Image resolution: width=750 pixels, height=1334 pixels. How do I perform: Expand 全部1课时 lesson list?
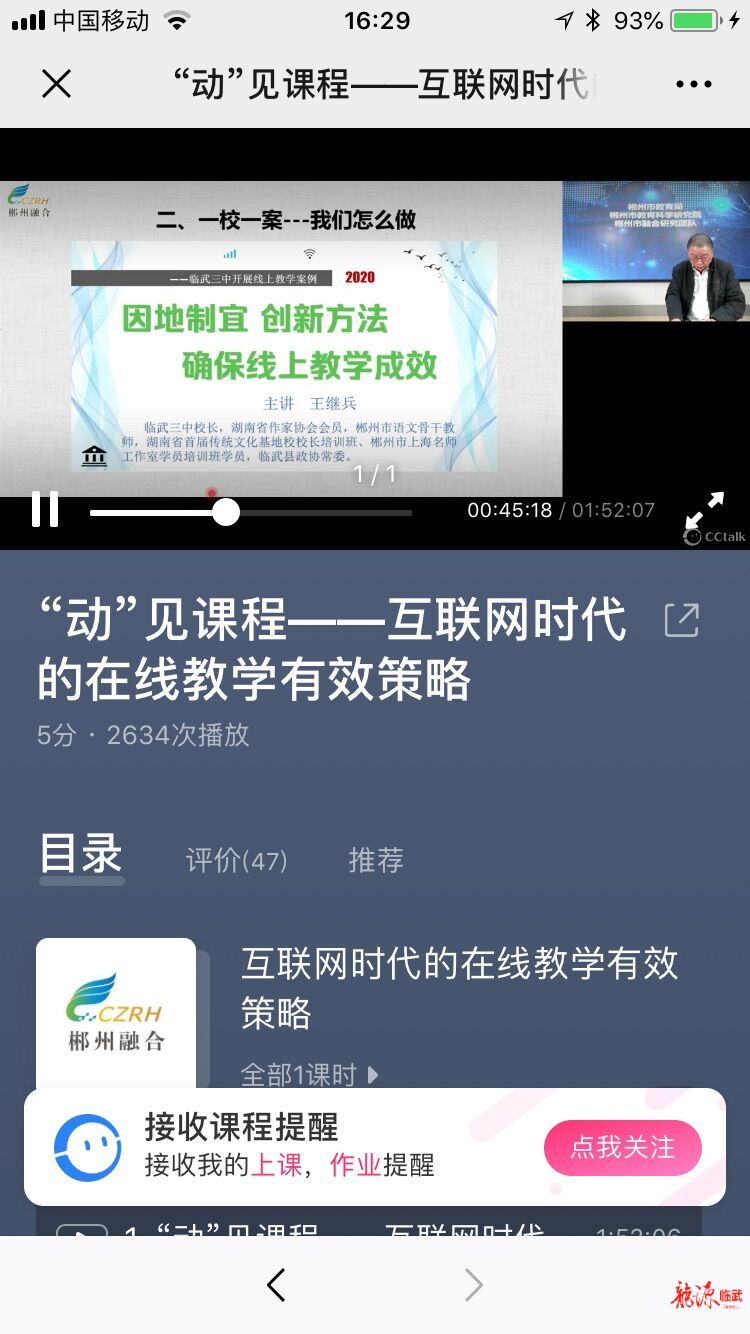(309, 1075)
